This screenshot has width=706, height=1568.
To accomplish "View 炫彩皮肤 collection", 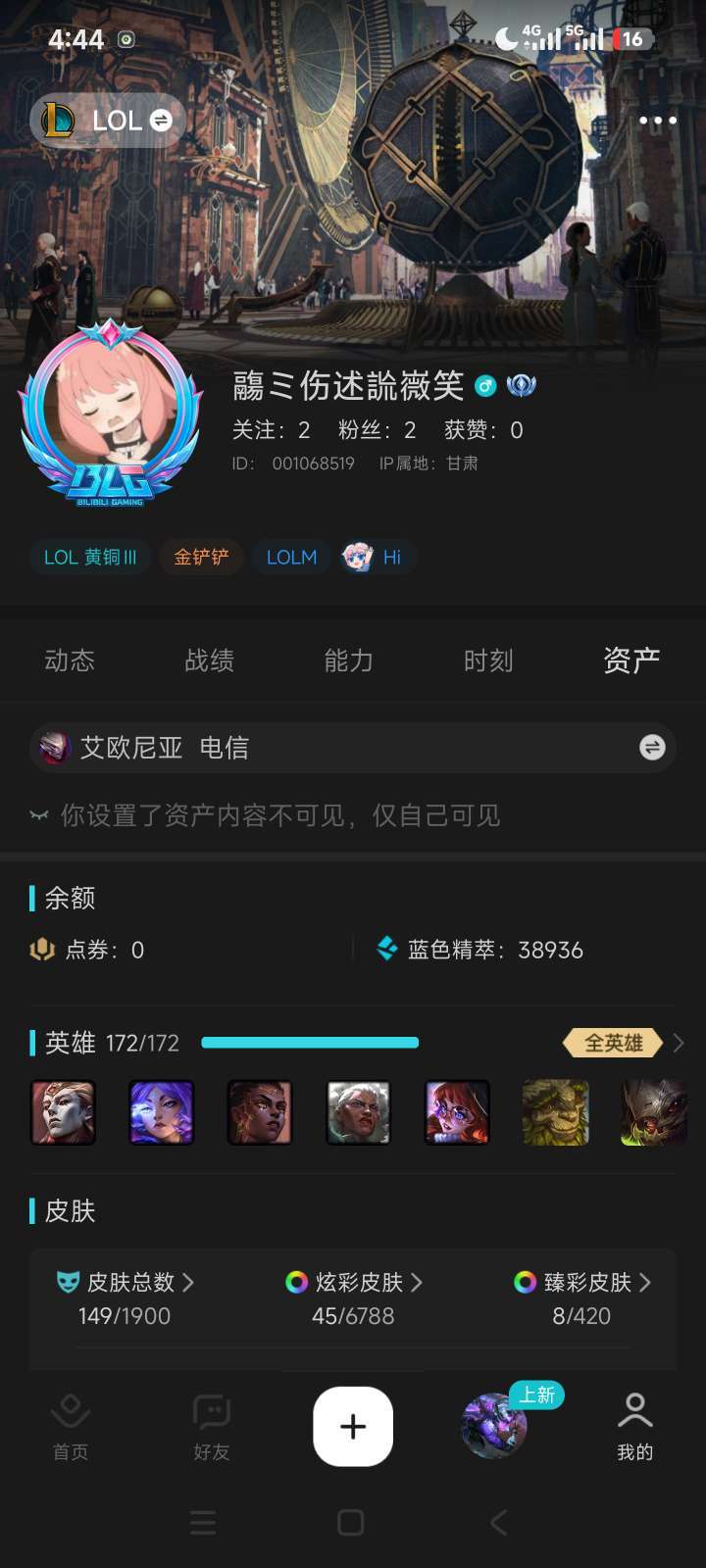I will tap(353, 1282).
